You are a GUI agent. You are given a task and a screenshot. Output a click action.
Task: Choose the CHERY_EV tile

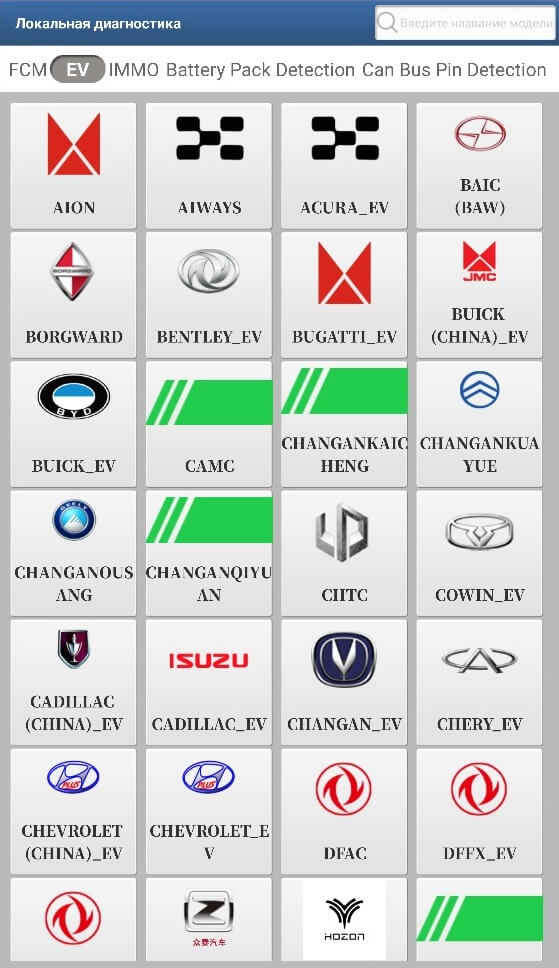[479, 682]
